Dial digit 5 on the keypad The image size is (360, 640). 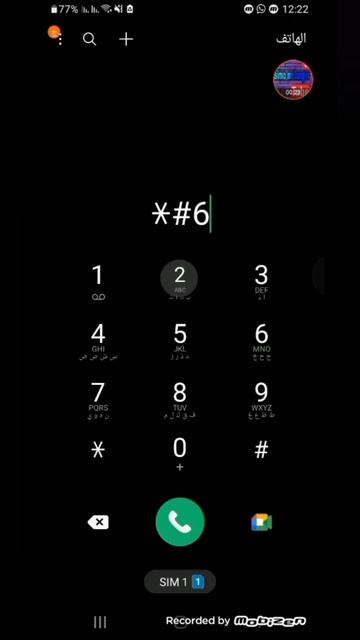(x=180, y=341)
